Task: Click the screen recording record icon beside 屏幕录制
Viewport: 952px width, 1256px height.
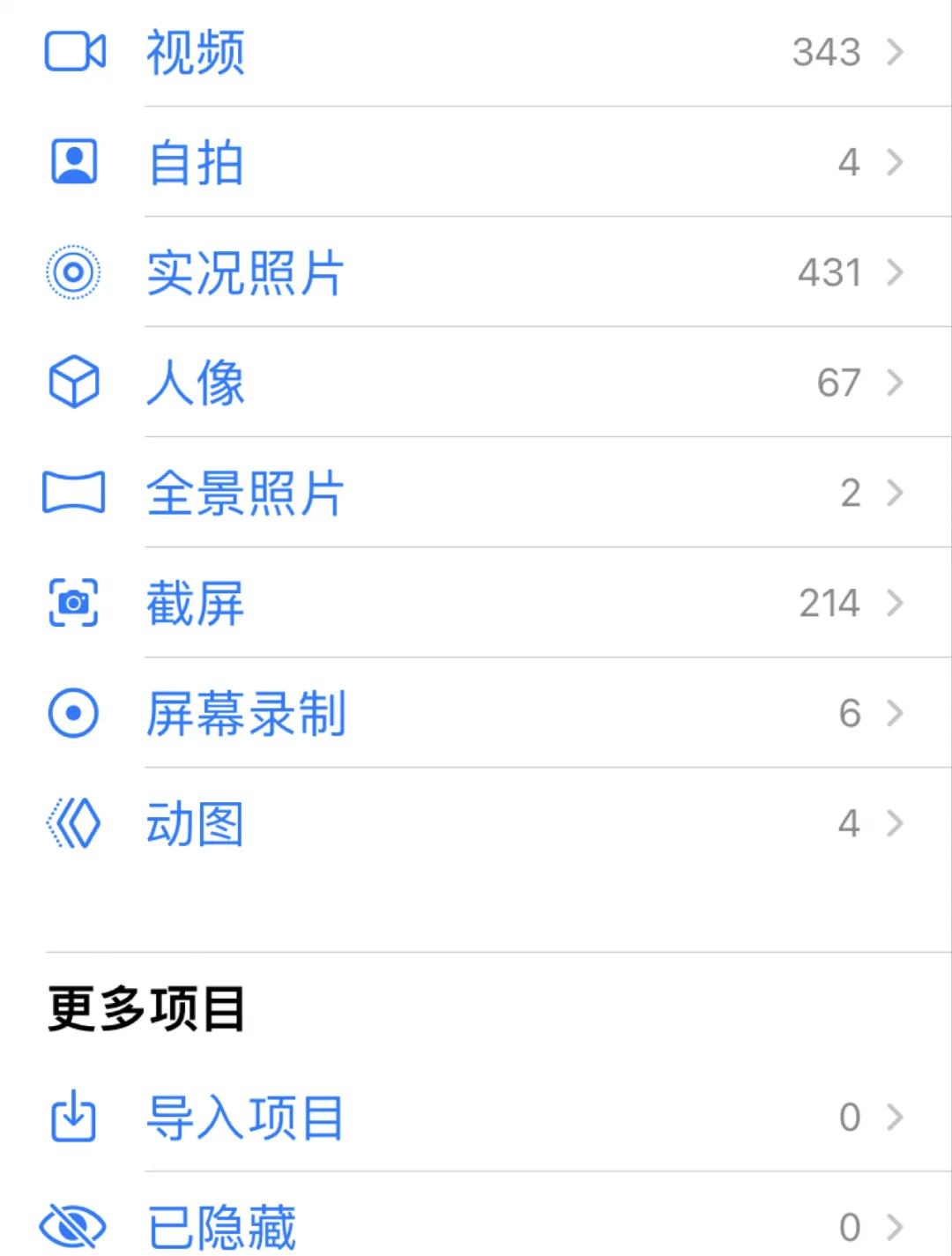Action: [74, 713]
